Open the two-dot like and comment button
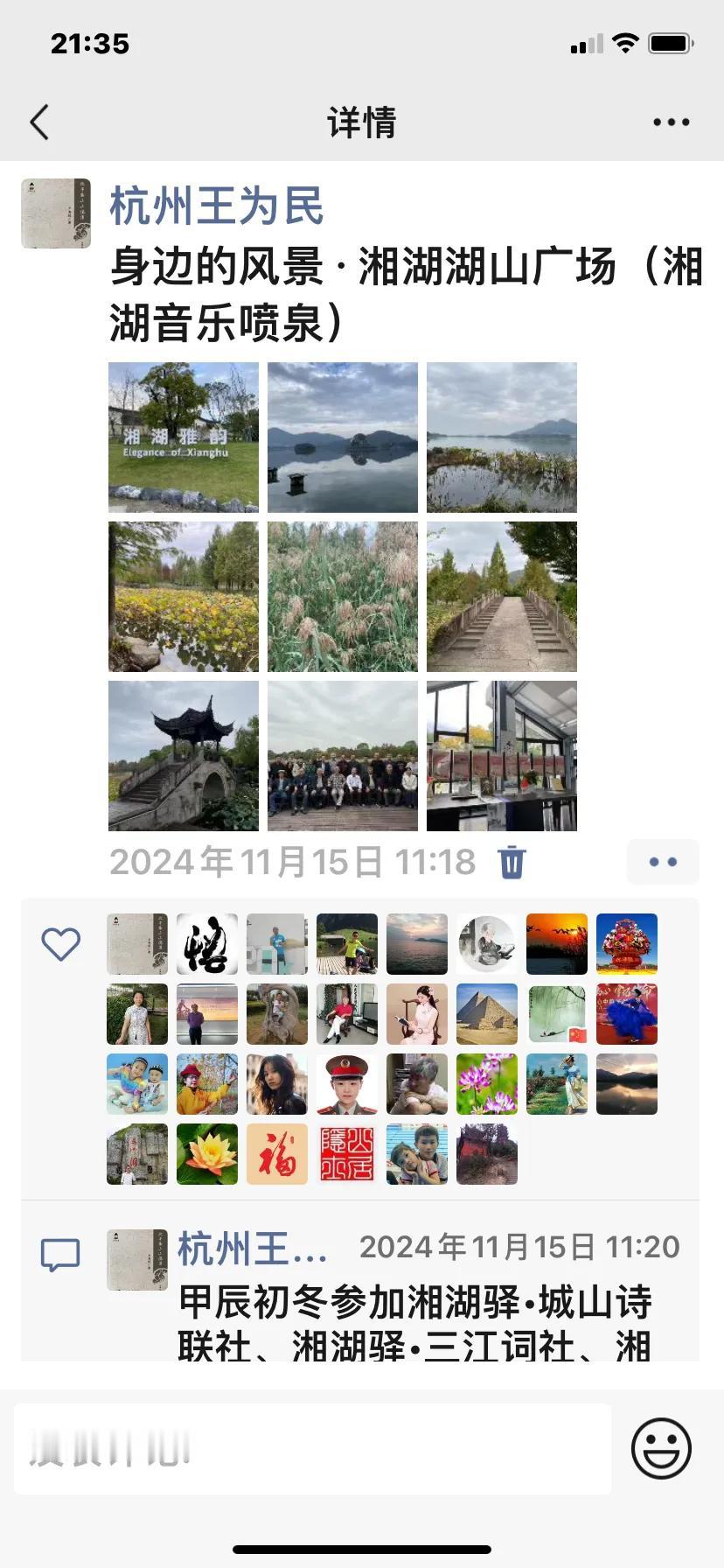Screen dimensions: 724x1568 [x=663, y=862]
